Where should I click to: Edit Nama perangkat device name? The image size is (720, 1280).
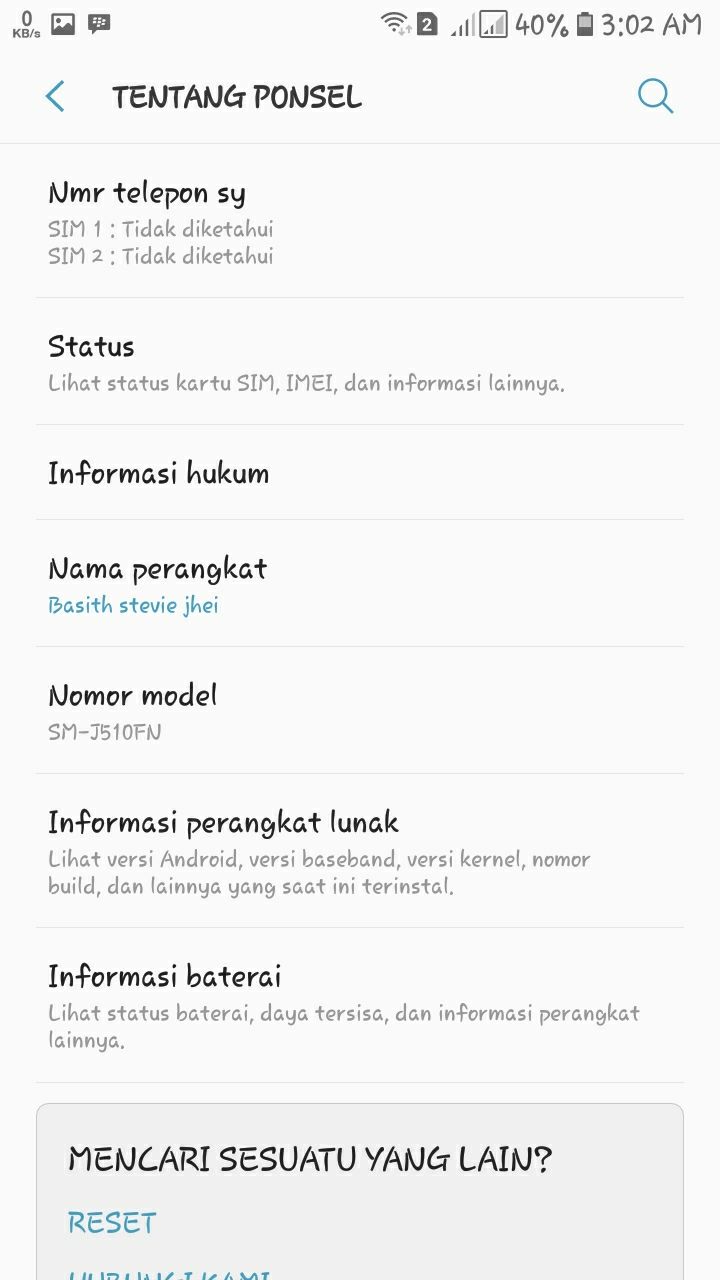[x=360, y=584]
